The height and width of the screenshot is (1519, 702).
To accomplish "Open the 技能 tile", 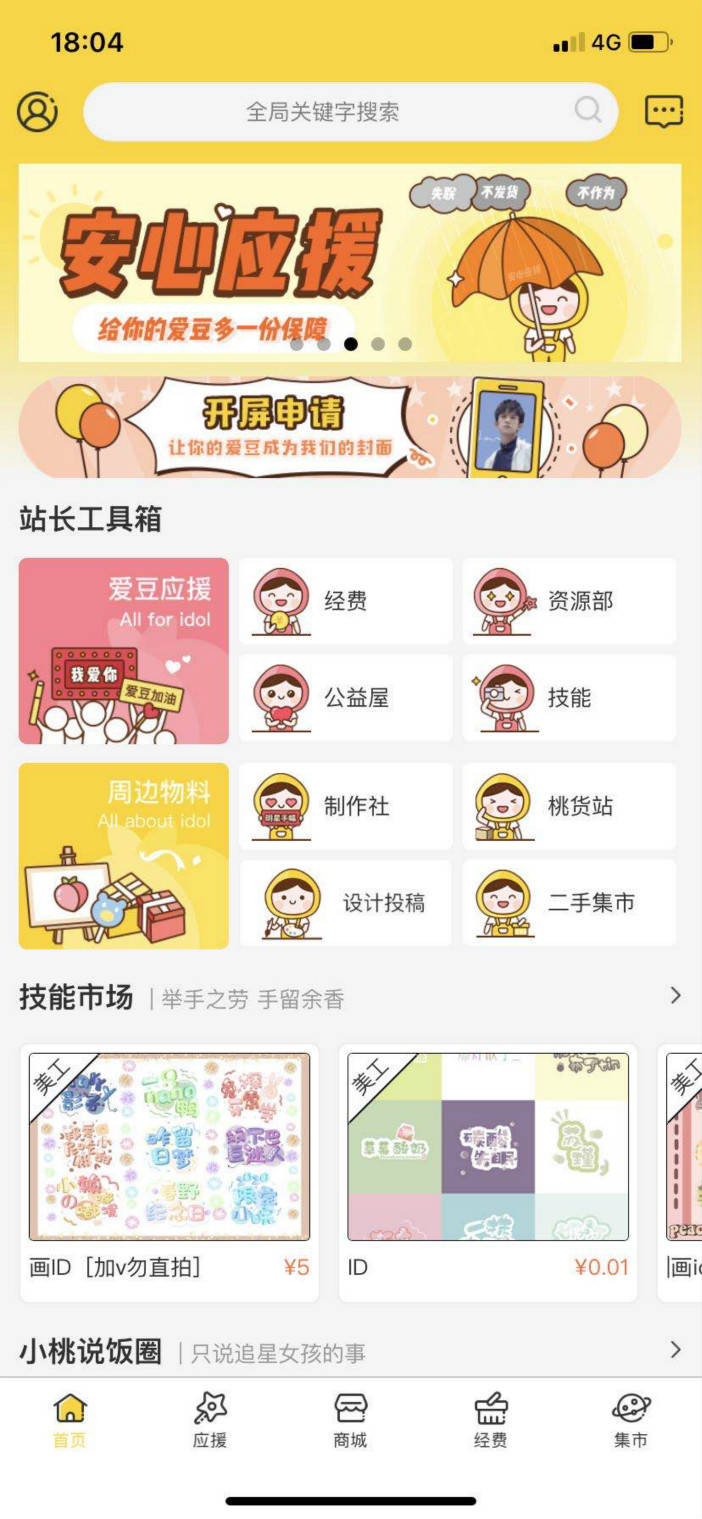I will point(569,698).
